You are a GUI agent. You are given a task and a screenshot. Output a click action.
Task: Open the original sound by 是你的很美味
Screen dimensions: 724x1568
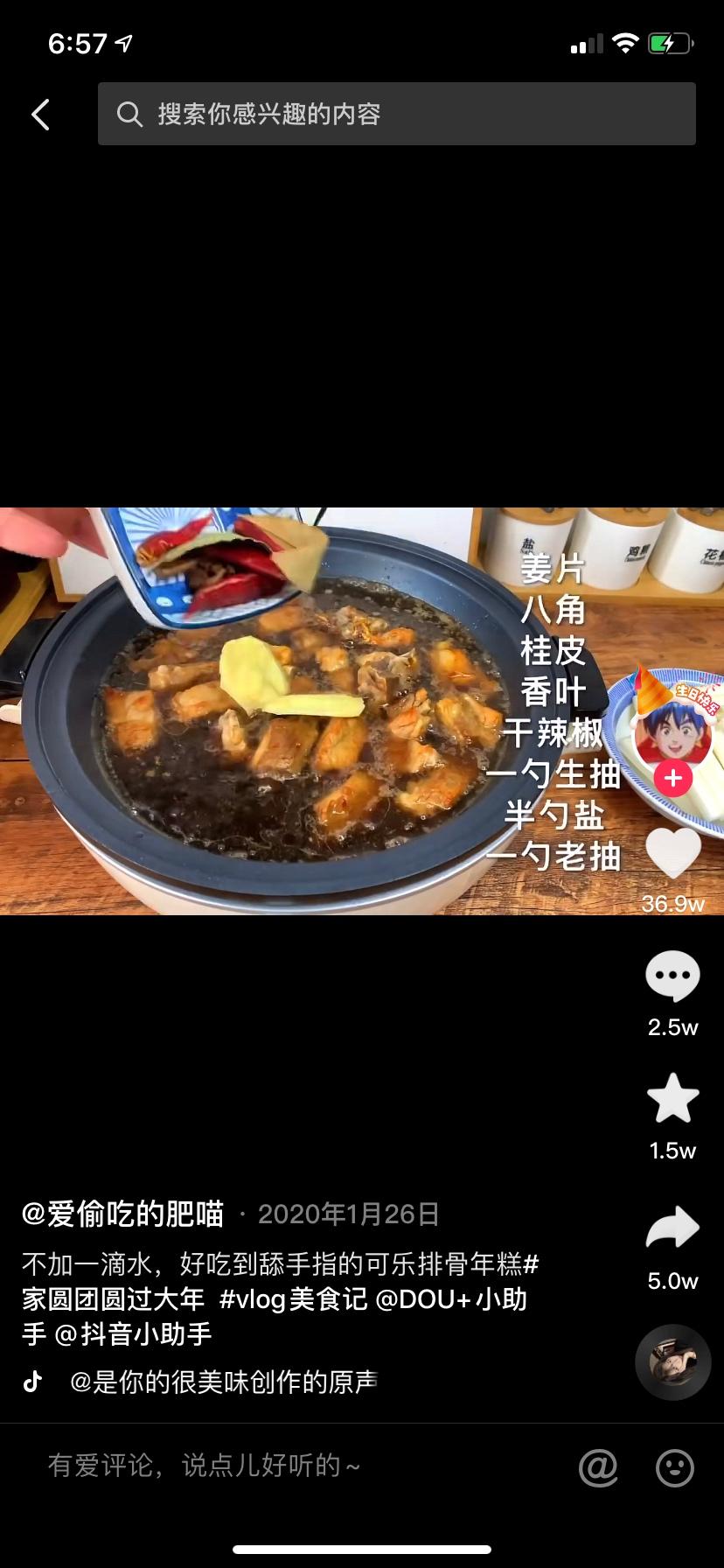(x=223, y=1382)
